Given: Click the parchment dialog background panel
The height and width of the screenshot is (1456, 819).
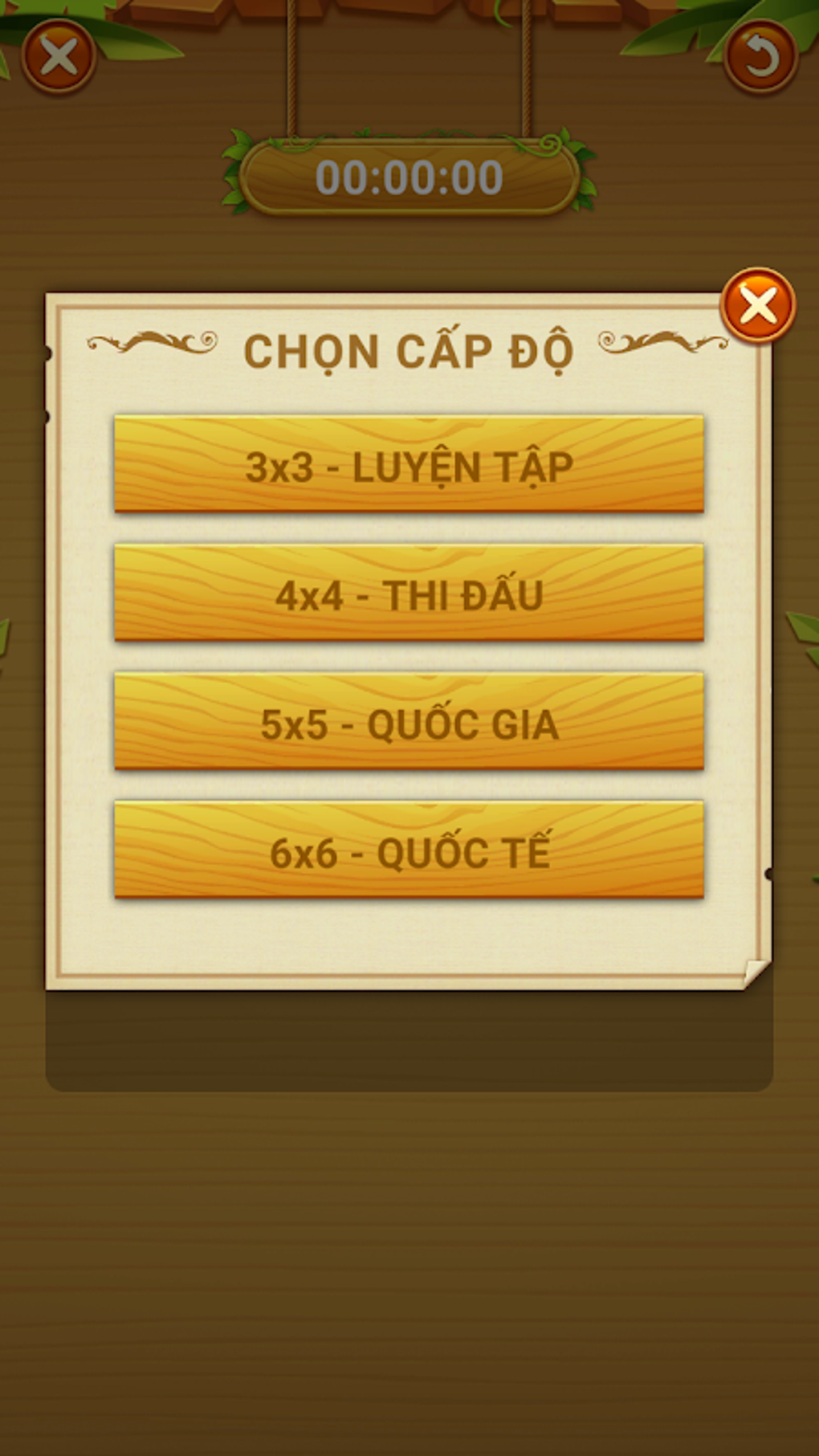Looking at the screenshot, I should tap(409, 932).
